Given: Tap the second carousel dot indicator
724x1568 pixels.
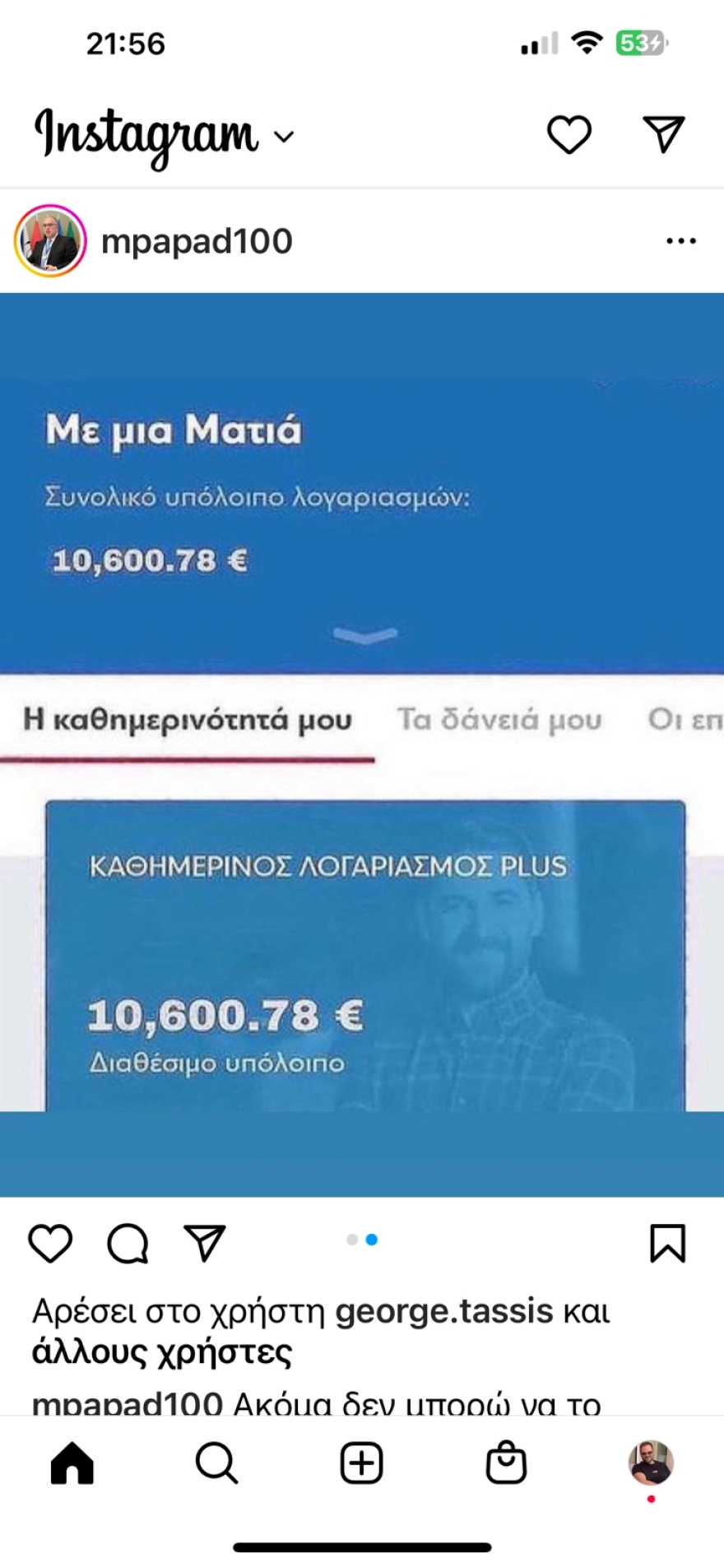Looking at the screenshot, I should point(372,1238).
